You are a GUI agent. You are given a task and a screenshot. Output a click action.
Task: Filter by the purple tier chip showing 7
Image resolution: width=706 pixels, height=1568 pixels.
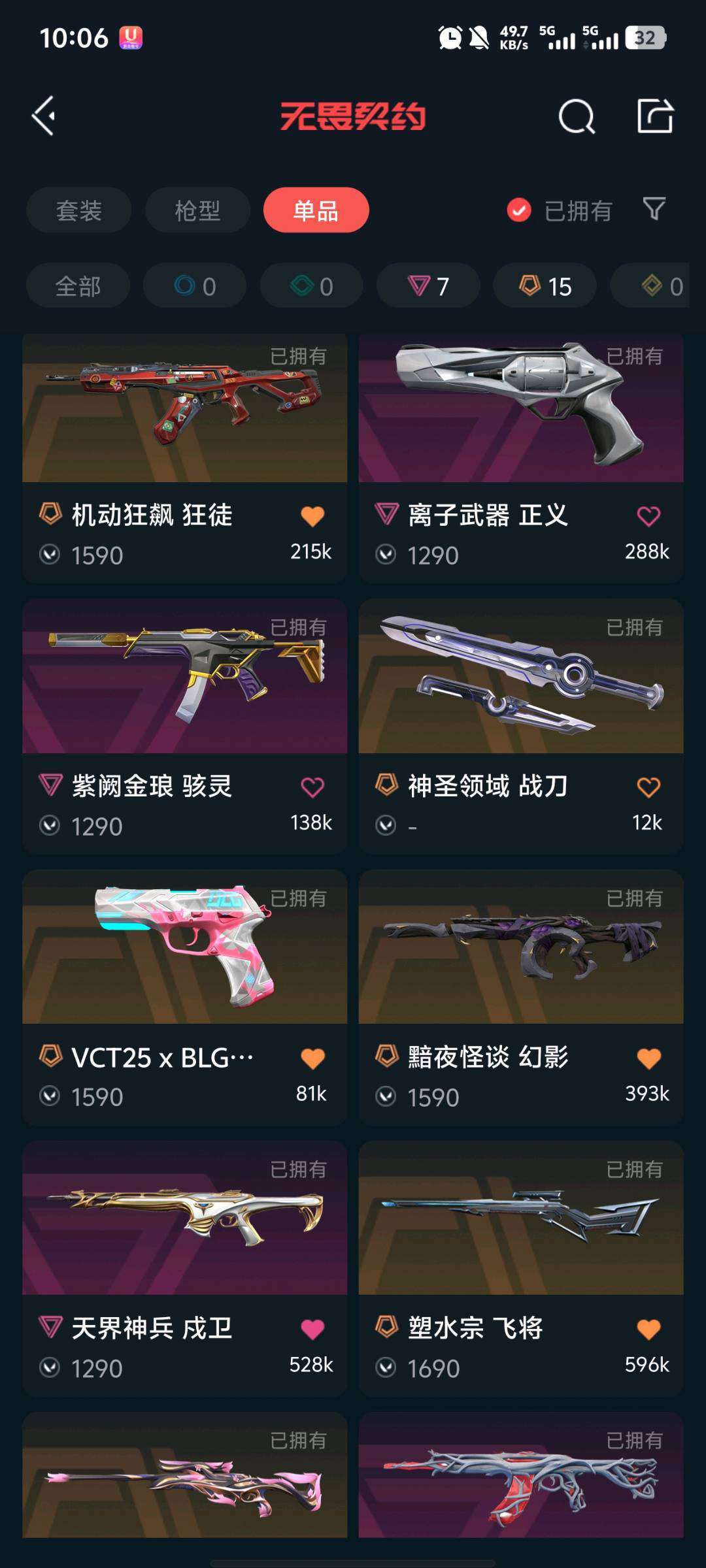coord(428,286)
